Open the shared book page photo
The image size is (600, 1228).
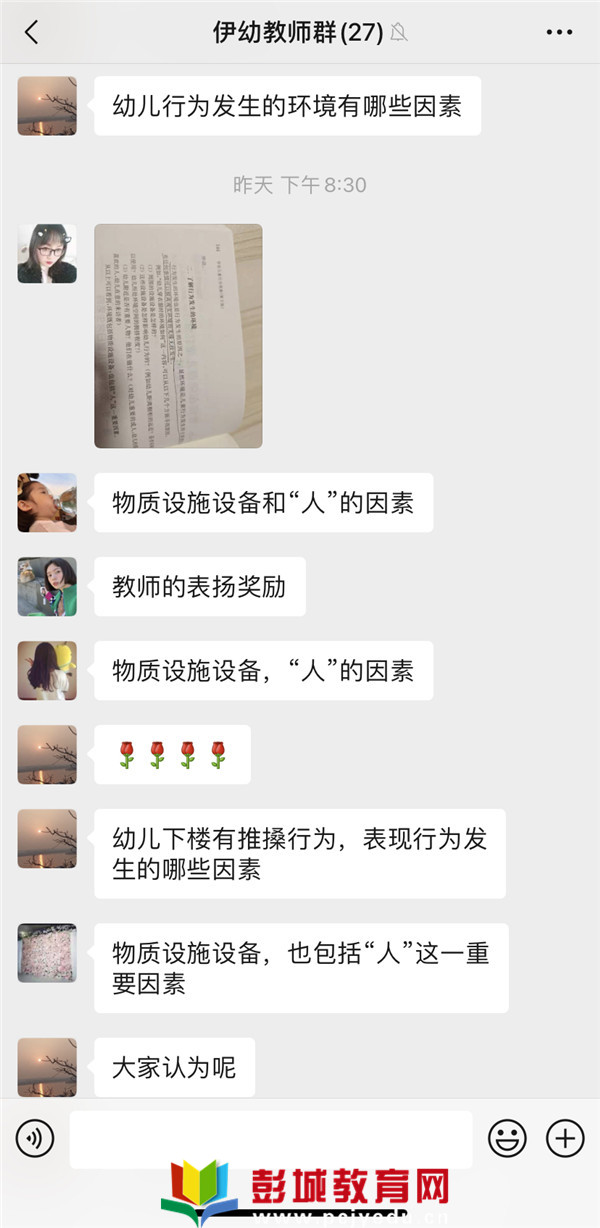[178, 336]
